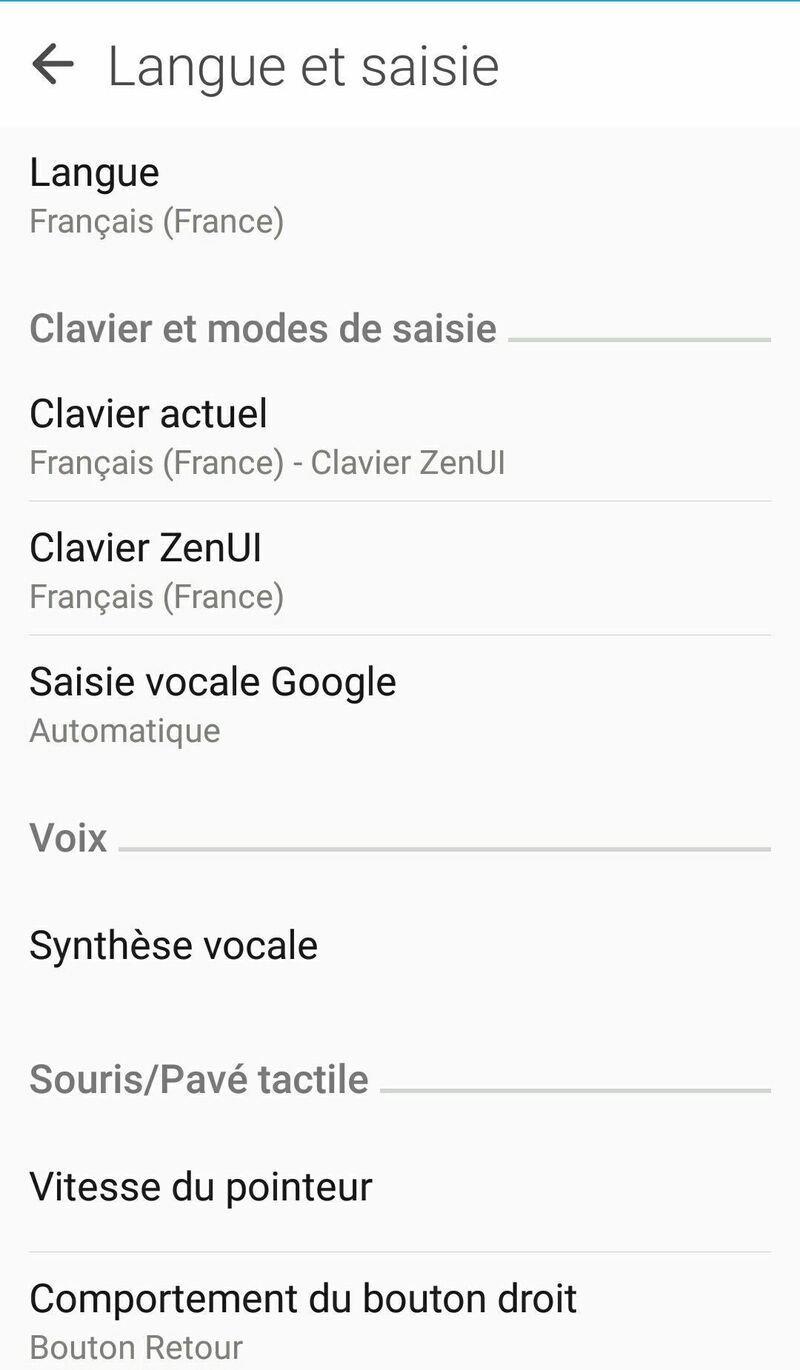Screen dimensions: 800x1370
Task: Open Synthèse vocale settings
Action: pos(400,945)
